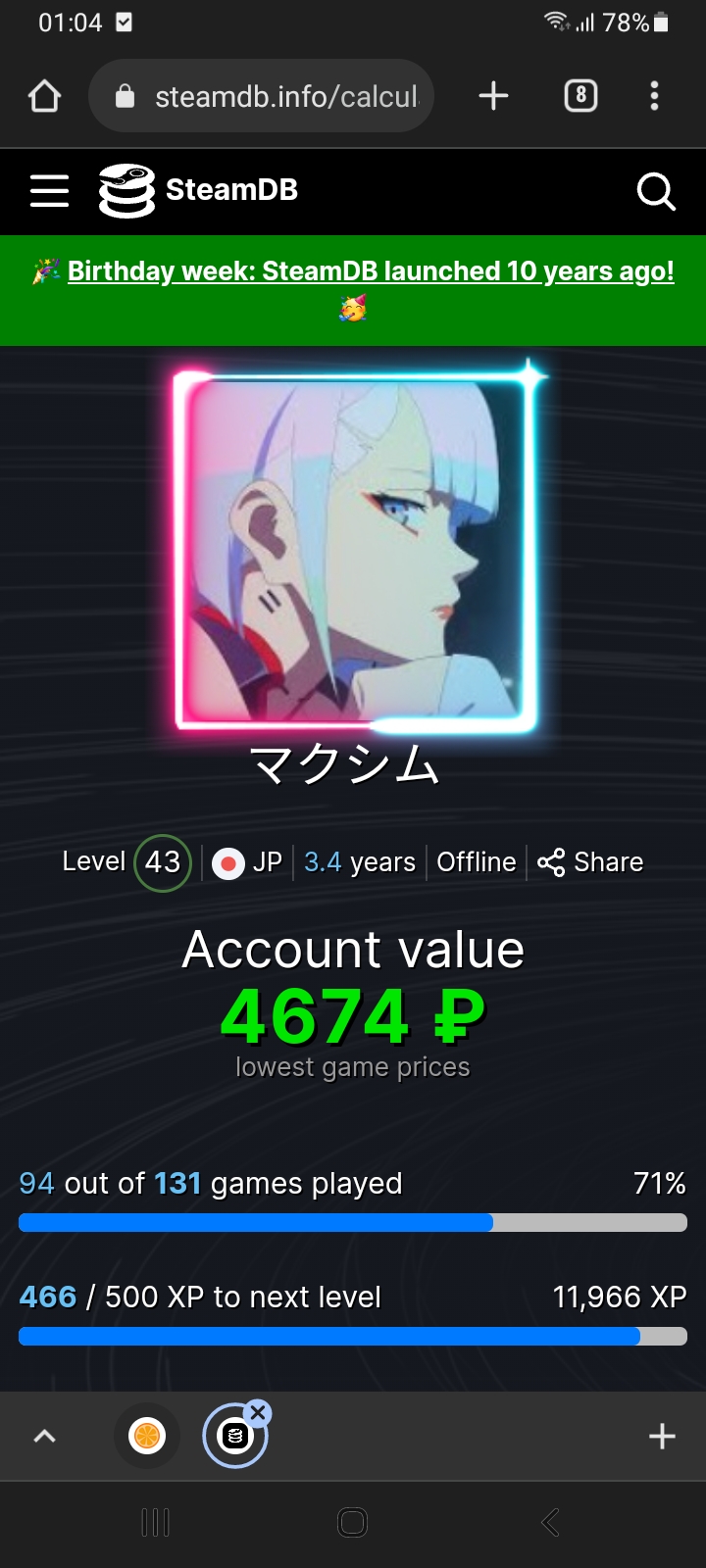Add a tab with the bottom plus
Screen dimensions: 706x1568
click(662, 1436)
